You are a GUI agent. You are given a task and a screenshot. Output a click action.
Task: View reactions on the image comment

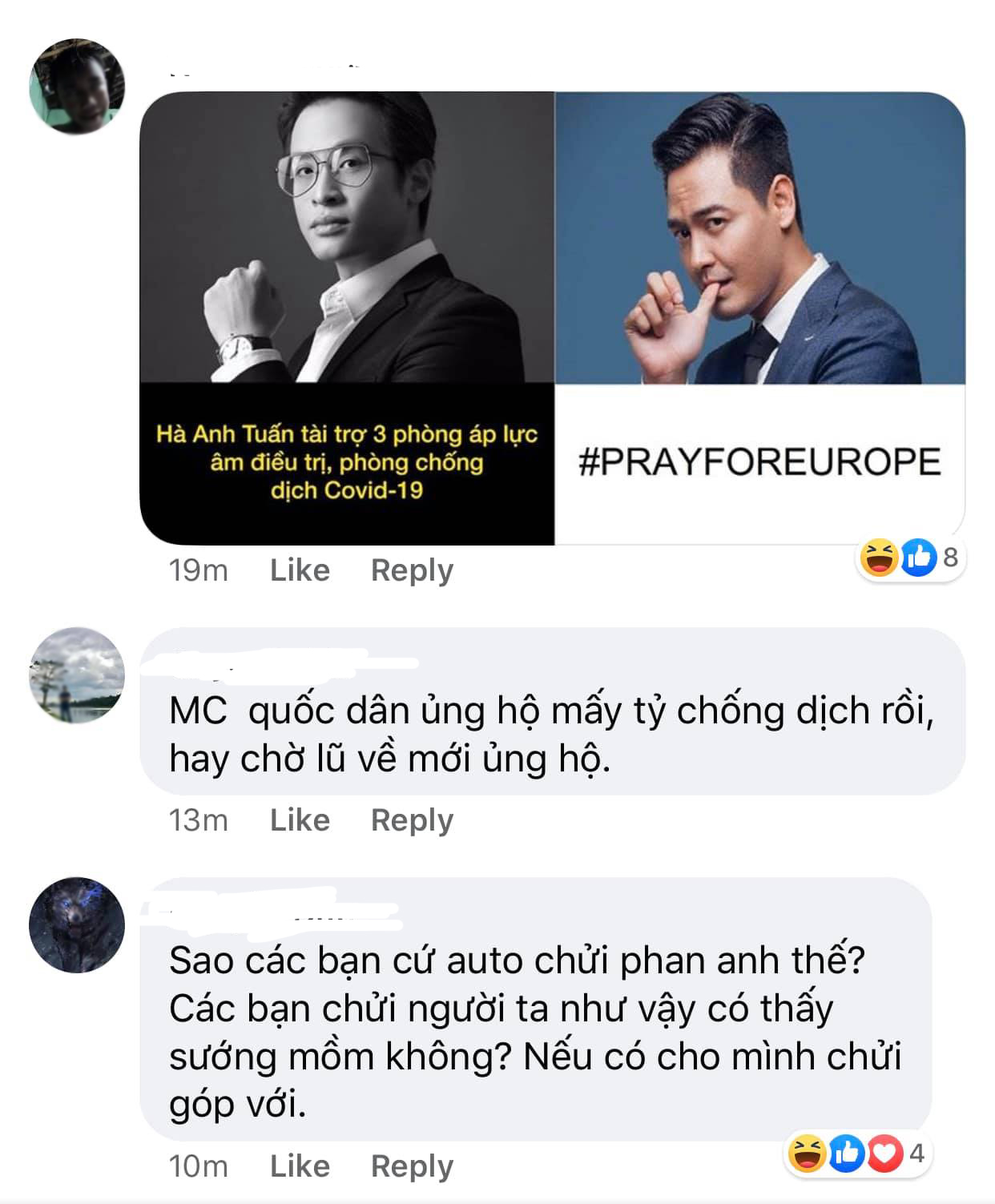click(909, 558)
